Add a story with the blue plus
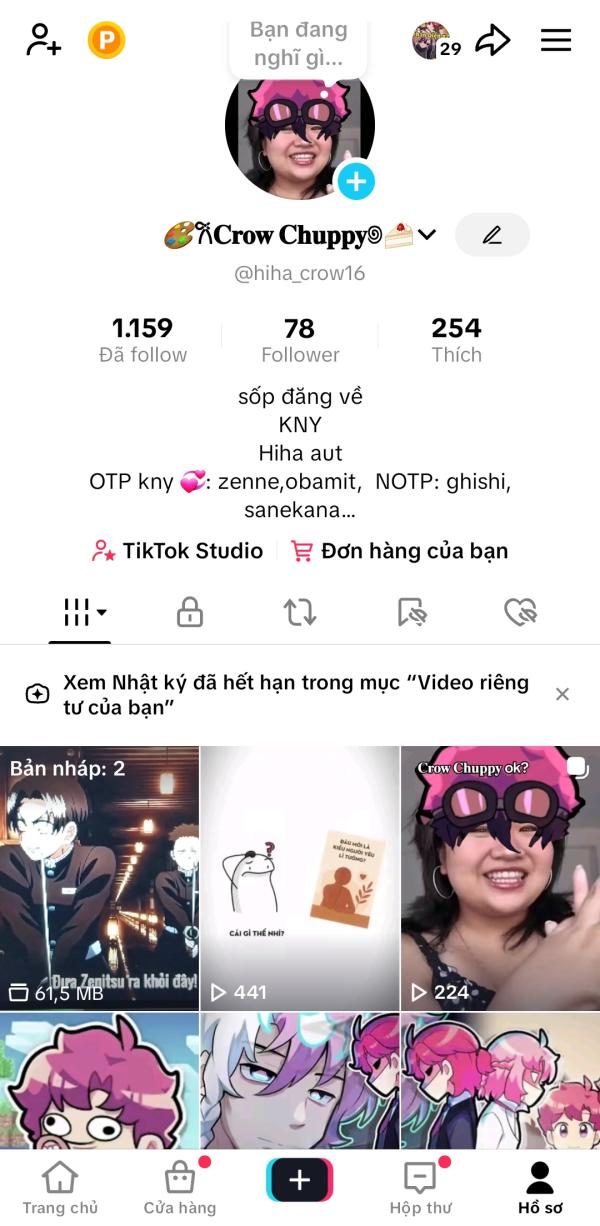The height and width of the screenshot is (1226, 600). click(x=355, y=182)
